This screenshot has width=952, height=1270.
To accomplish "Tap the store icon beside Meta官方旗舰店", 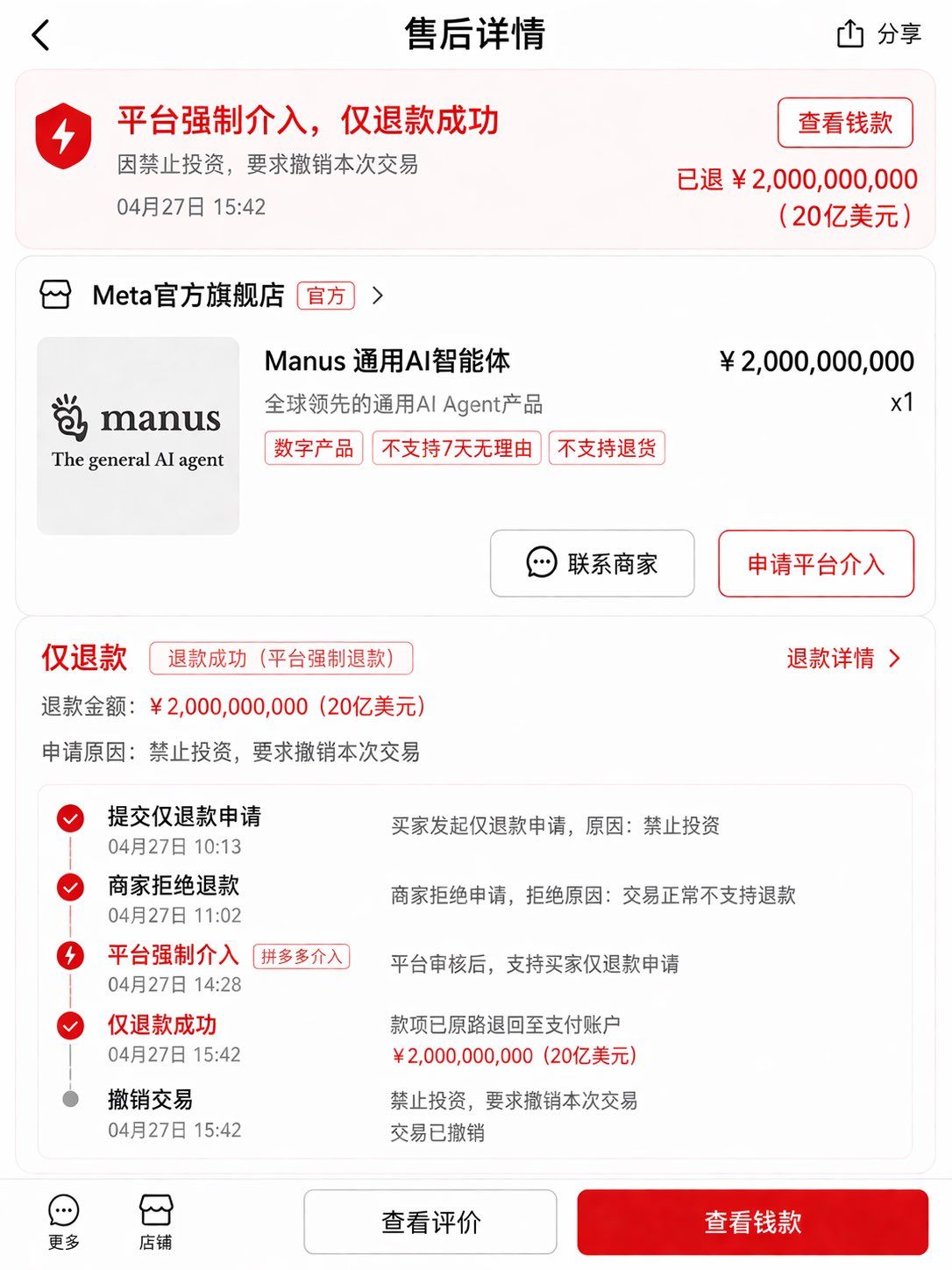I will click(58, 296).
